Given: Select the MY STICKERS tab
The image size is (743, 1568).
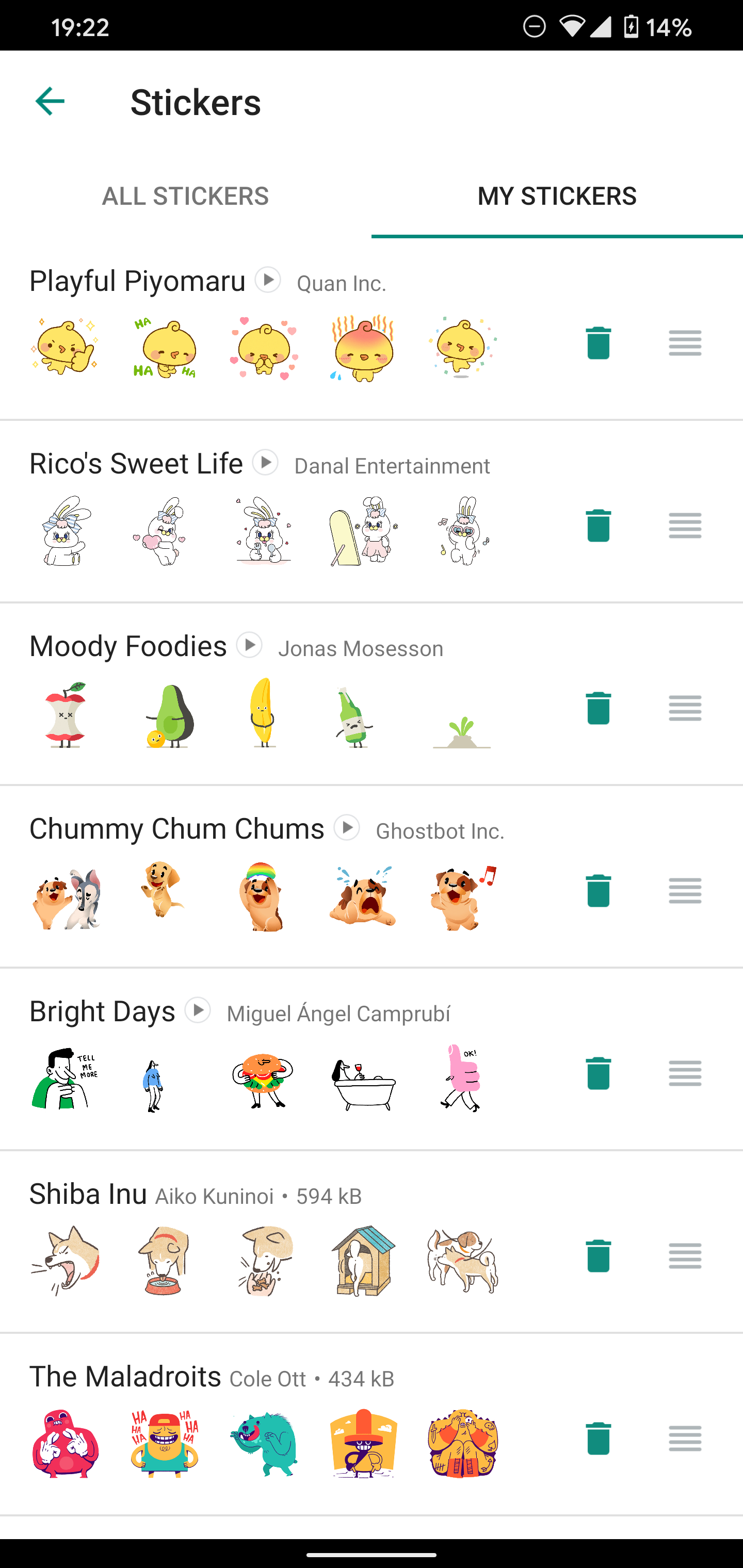Looking at the screenshot, I should point(557,196).
